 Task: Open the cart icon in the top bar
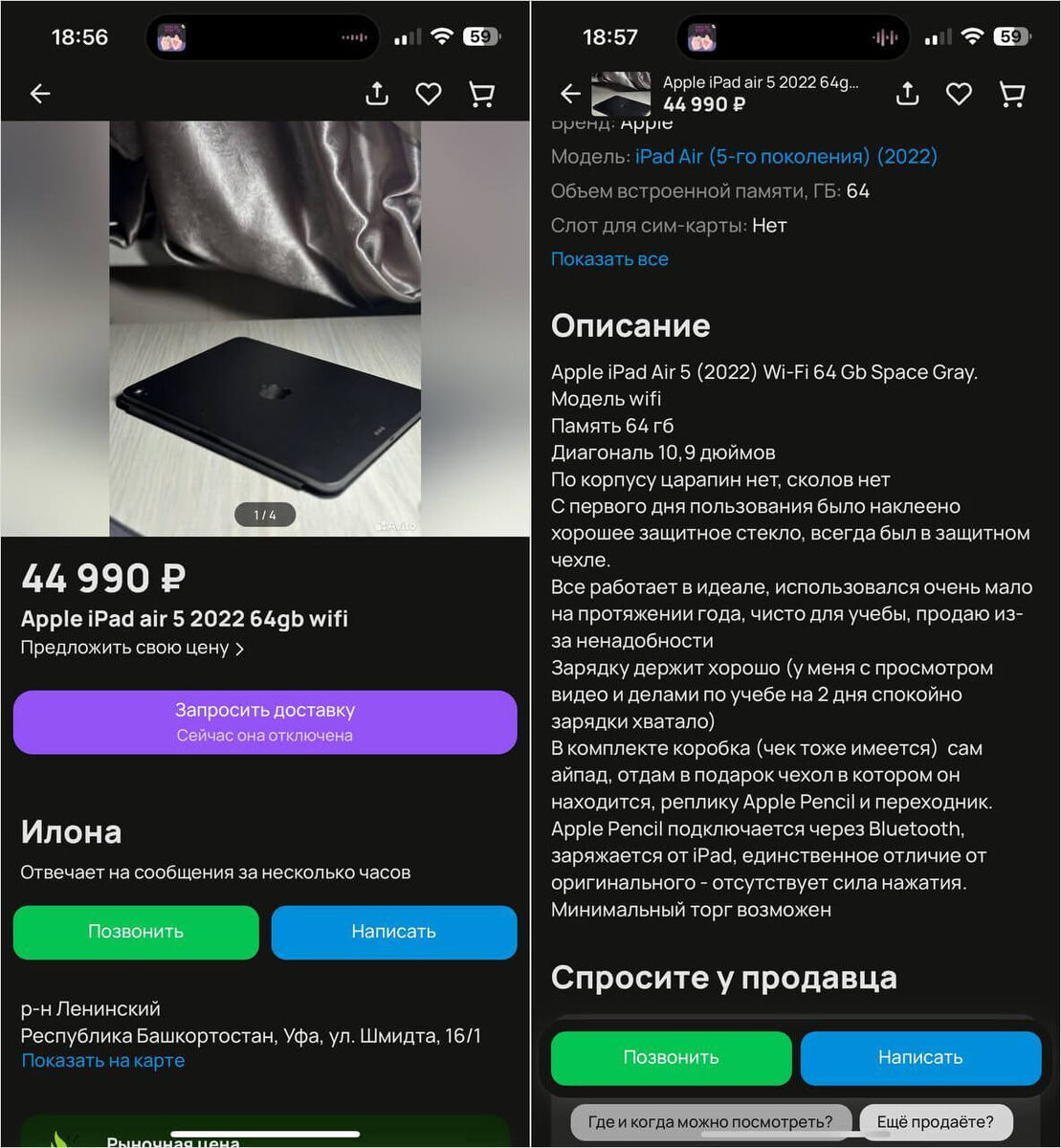tap(481, 94)
